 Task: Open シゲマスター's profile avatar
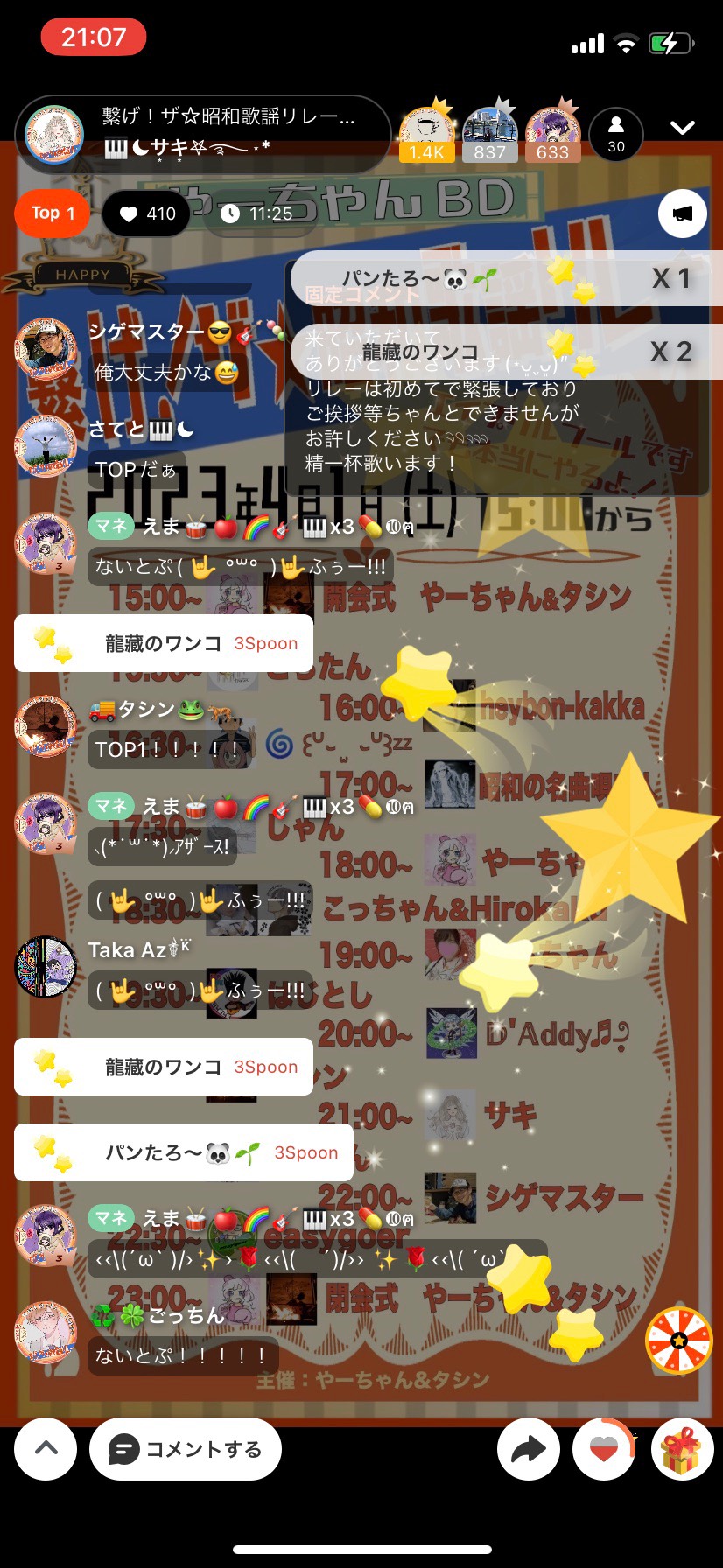[46, 350]
